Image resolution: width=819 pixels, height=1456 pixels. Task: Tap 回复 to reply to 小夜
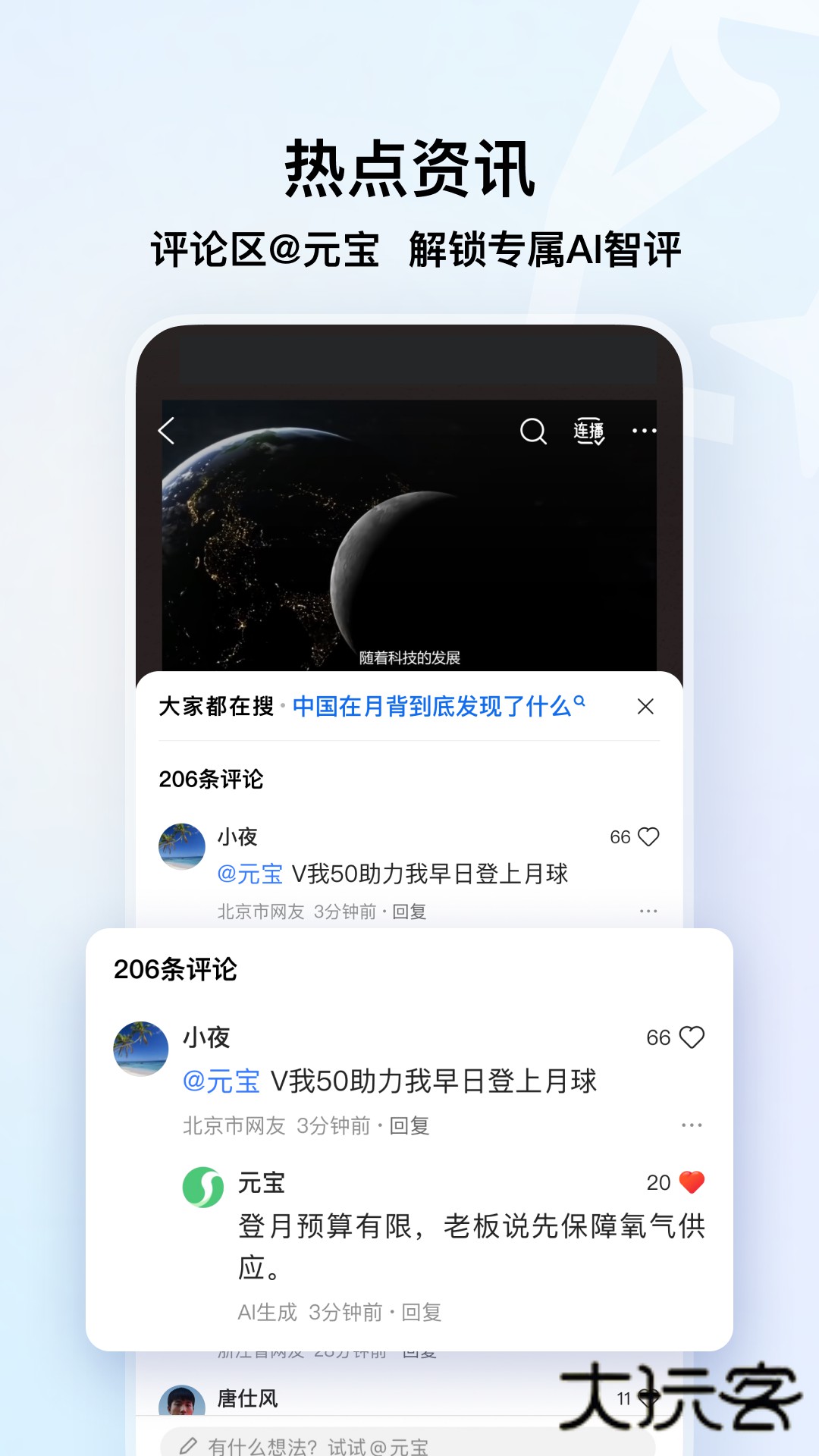409,1127
